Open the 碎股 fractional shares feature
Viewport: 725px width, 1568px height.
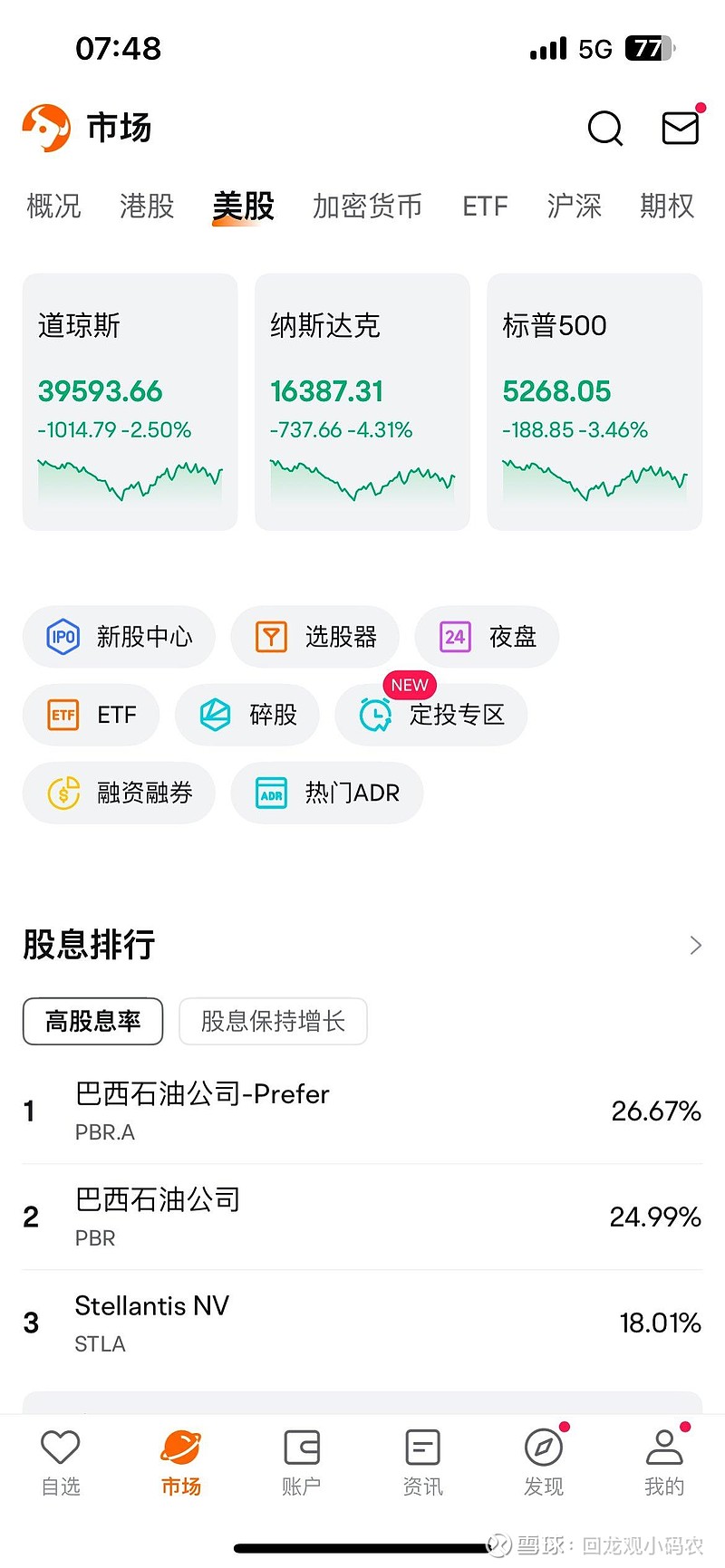tap(246, 715)
